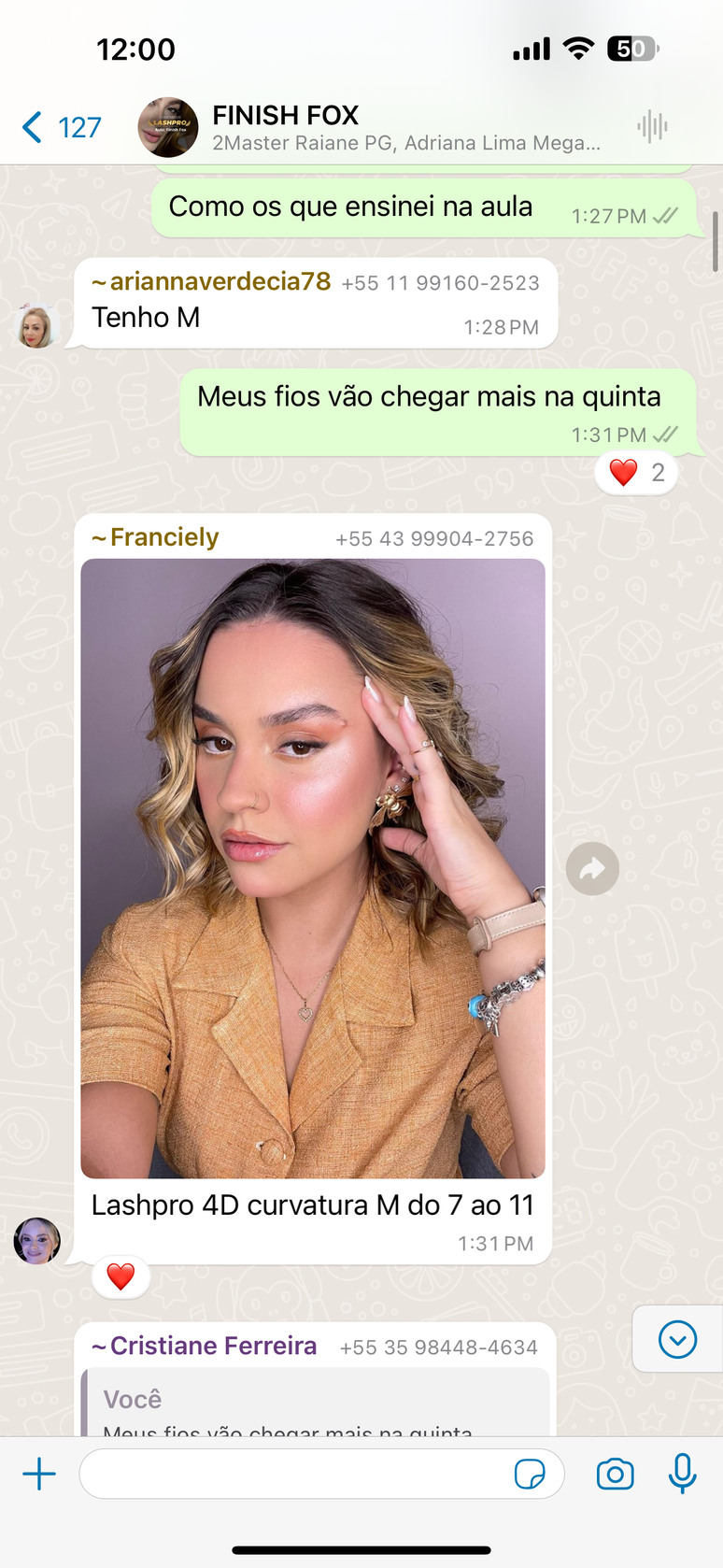Jump to latest messages with down arrow
723x1568 pixels.
point(677,1339)
